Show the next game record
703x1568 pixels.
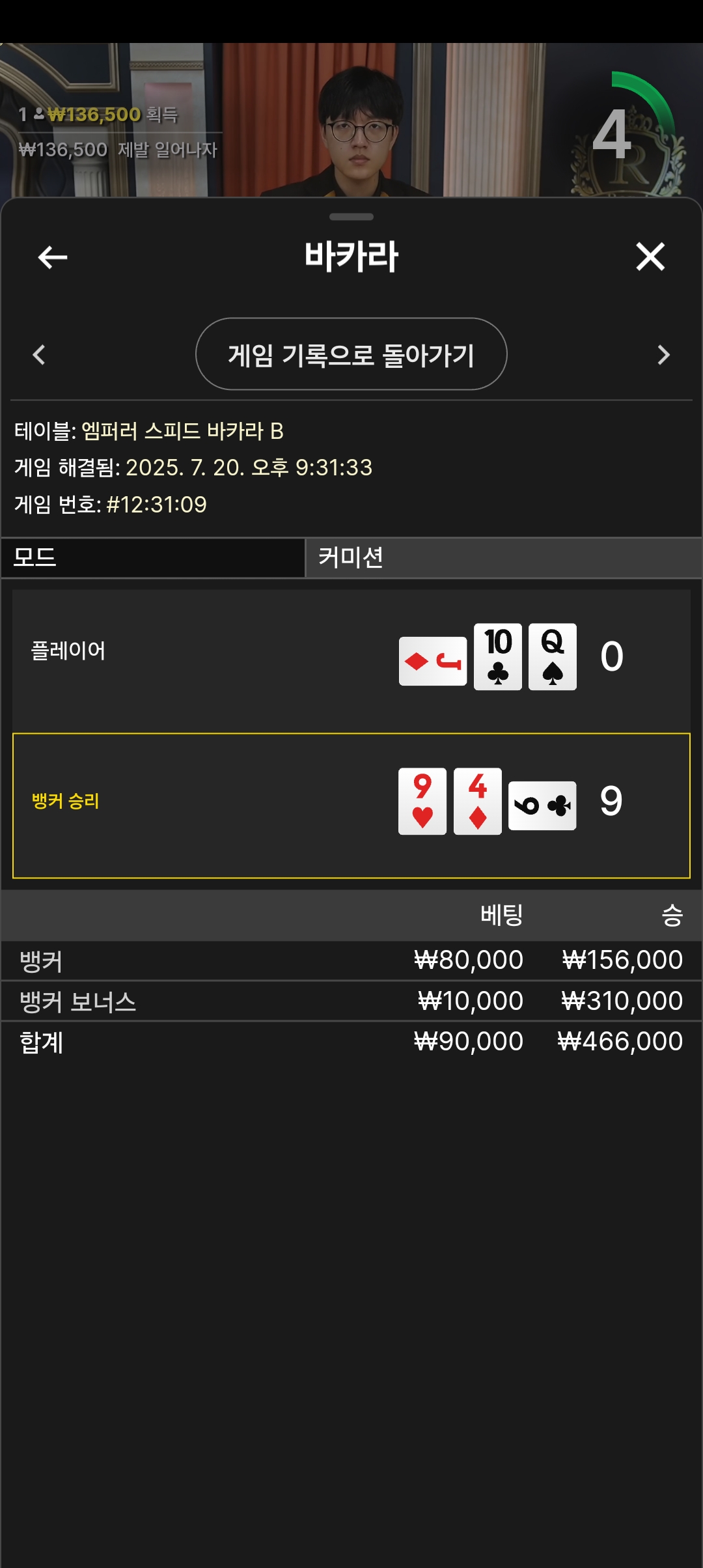(x=663, y=355)
